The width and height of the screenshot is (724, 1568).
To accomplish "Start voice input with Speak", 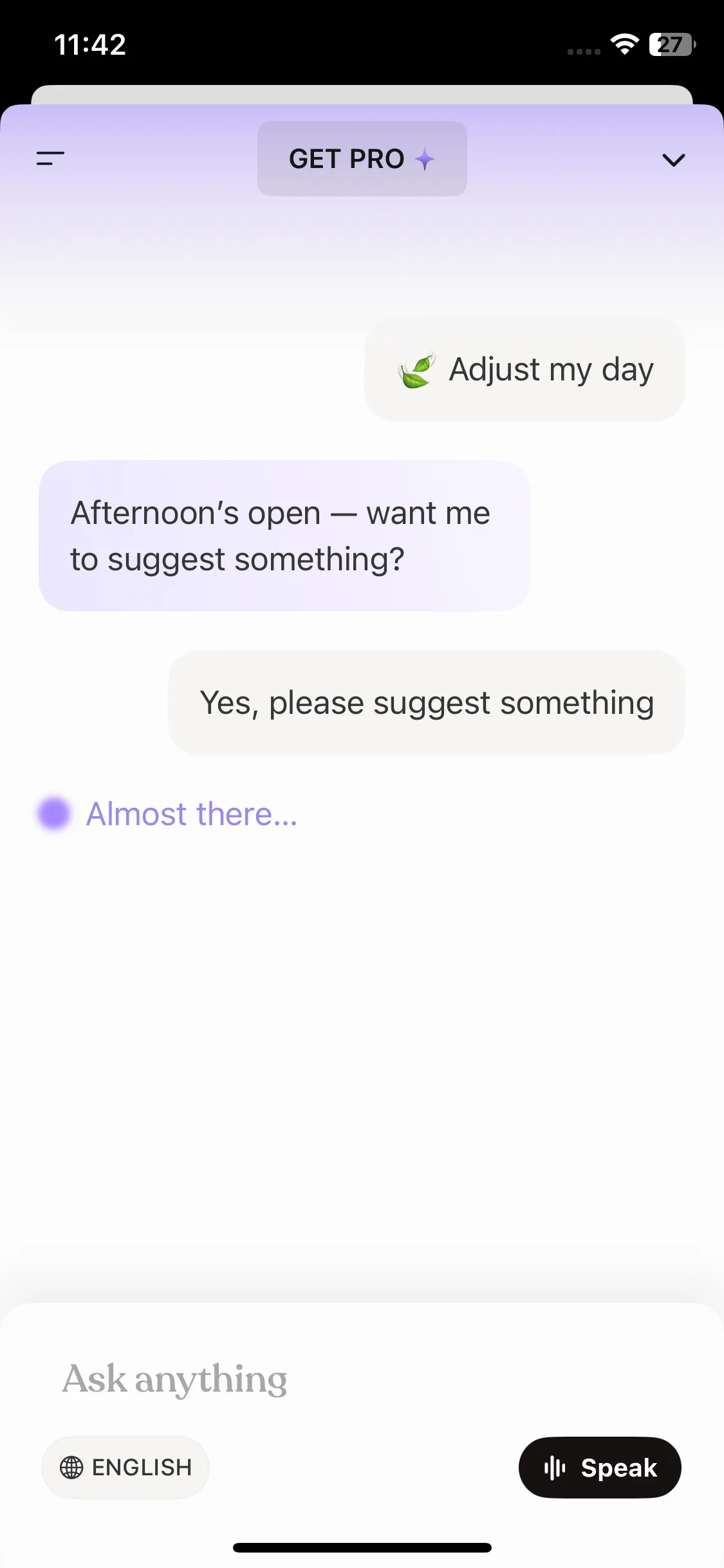I will 600,1467.
